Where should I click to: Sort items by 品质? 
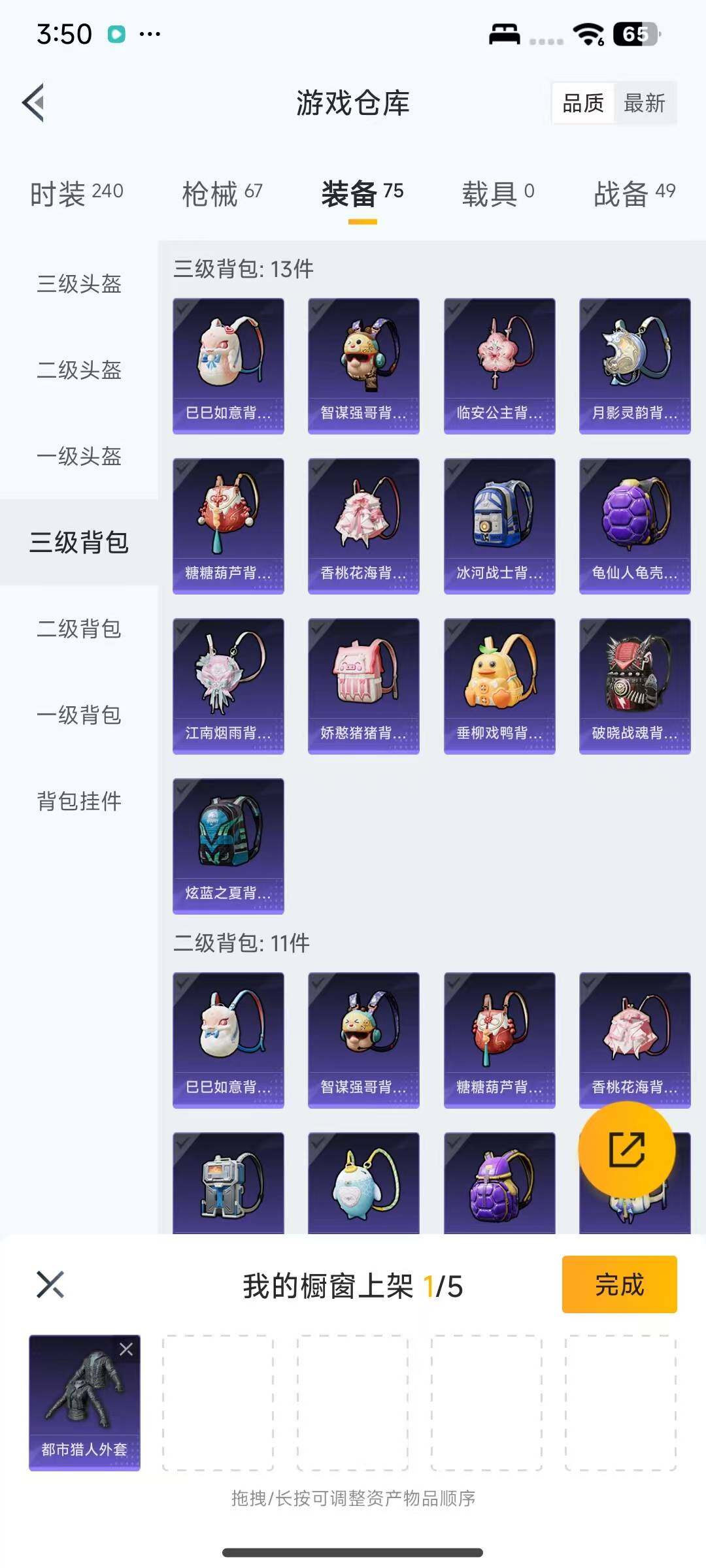coord(583,103)
